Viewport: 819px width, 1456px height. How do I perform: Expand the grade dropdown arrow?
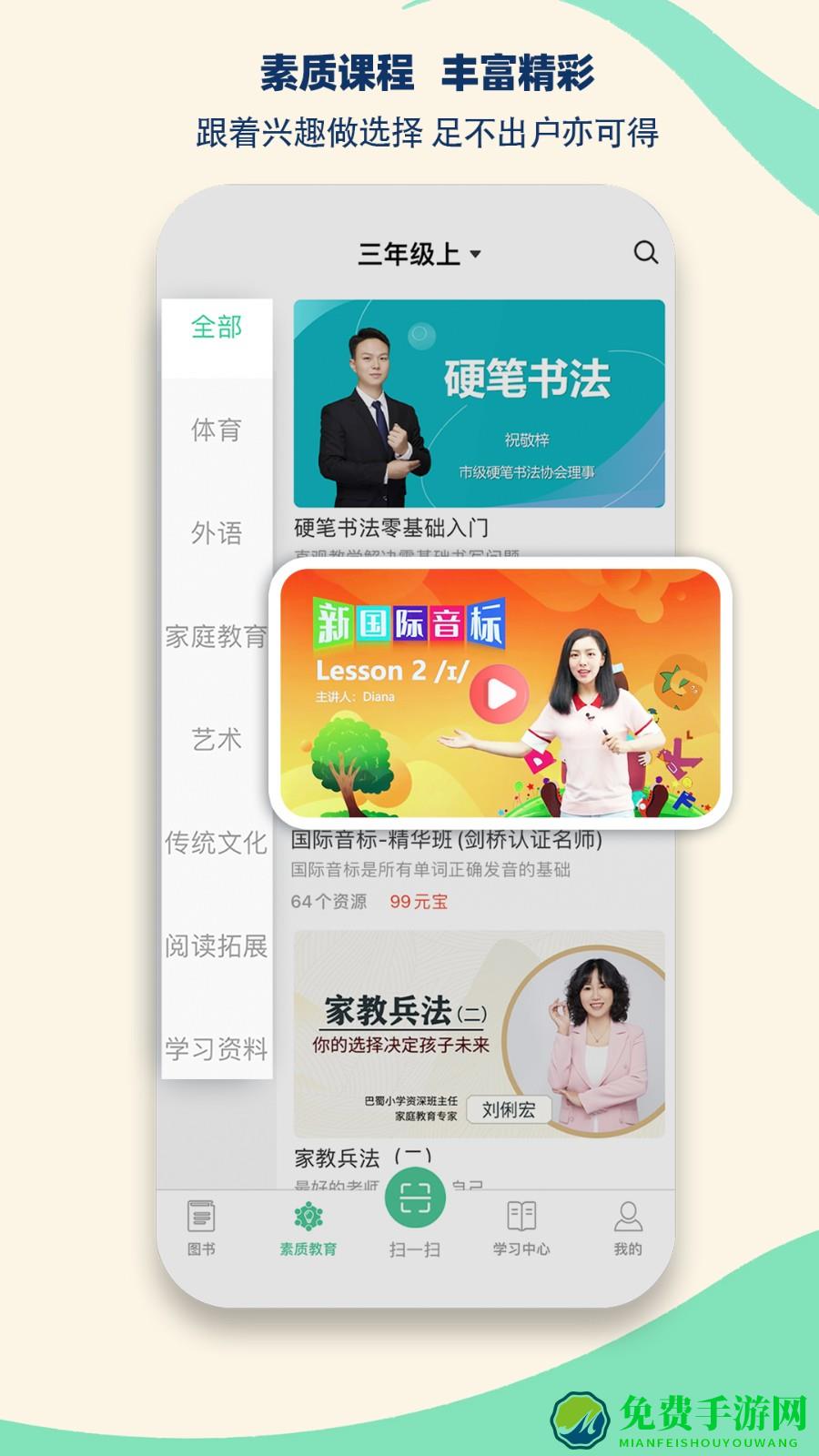tap(477, 256)
